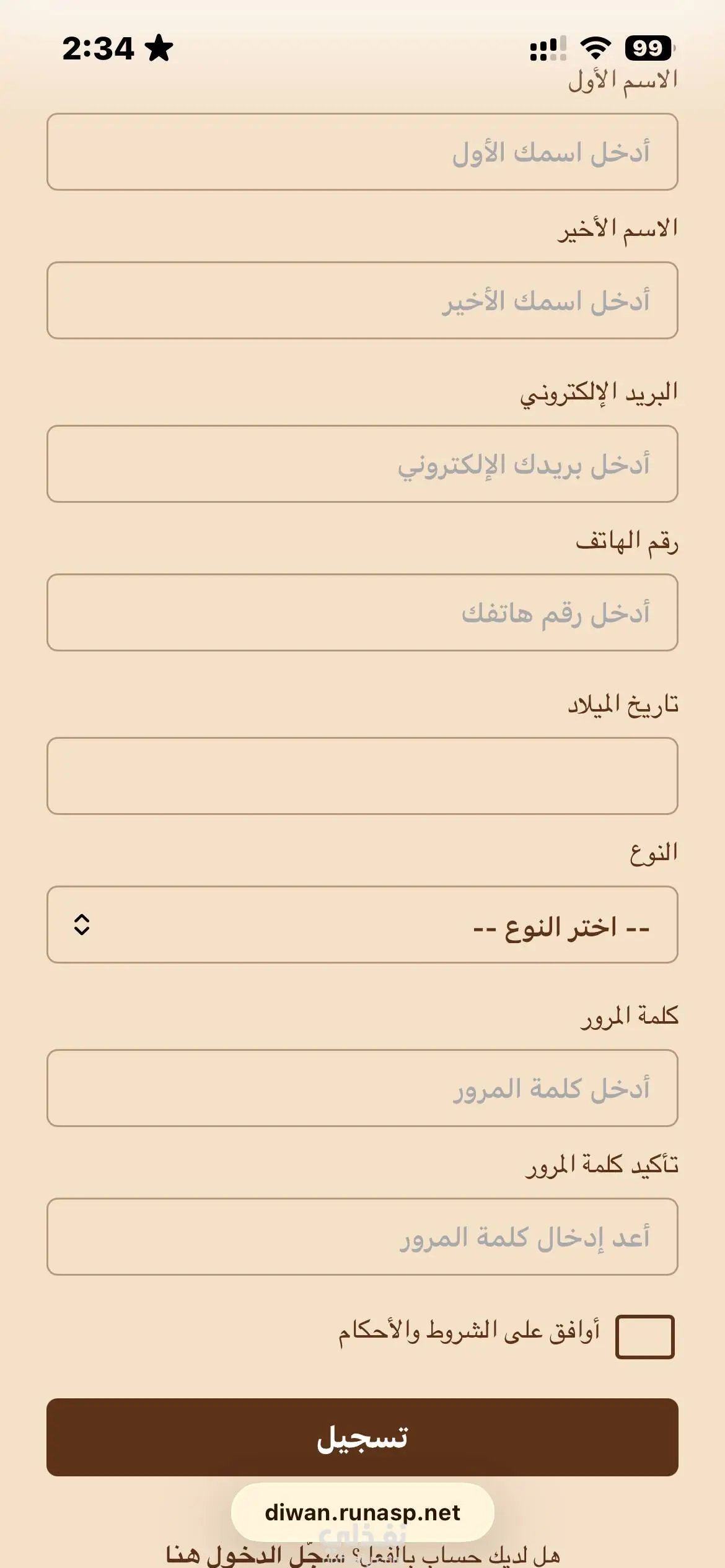Select the email address field
The height and width of the screenshot is (1568, 725).
click(362, 464)
